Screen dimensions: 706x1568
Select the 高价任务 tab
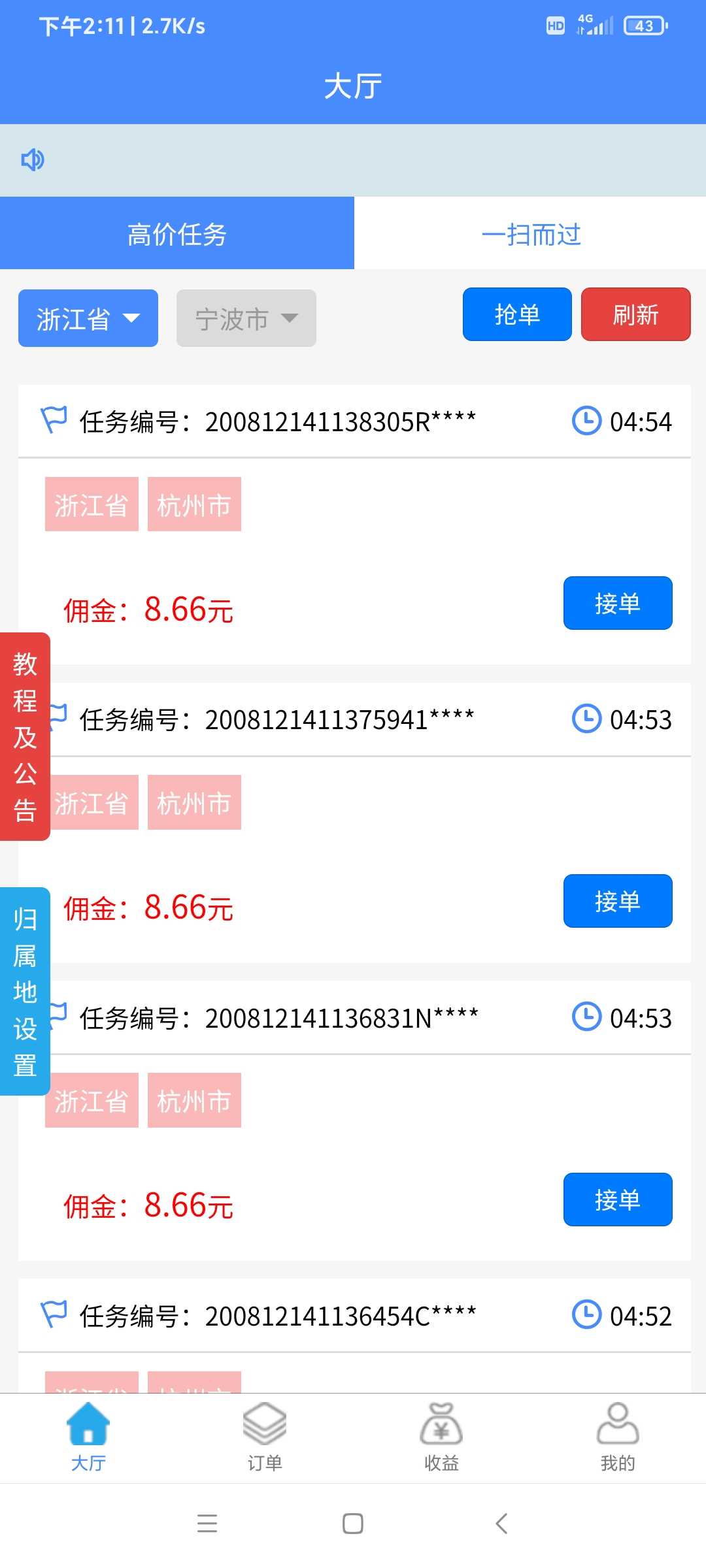point(177,233)
